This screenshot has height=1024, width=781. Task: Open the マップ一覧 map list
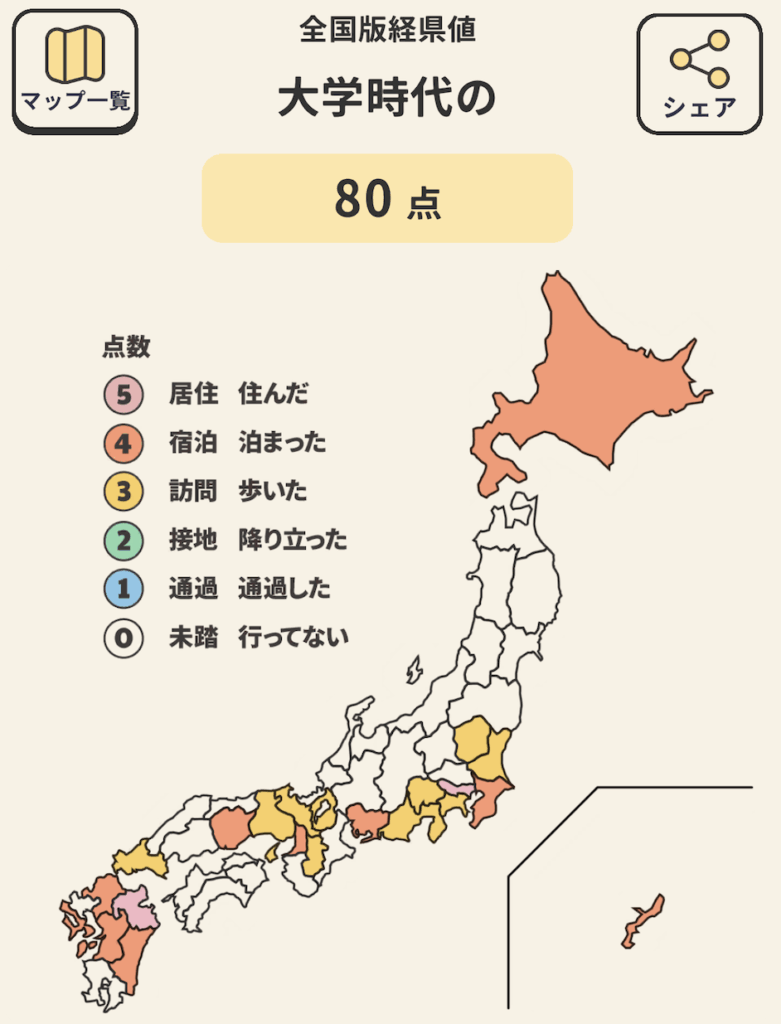pyautogui.click(x=75, y=72)
